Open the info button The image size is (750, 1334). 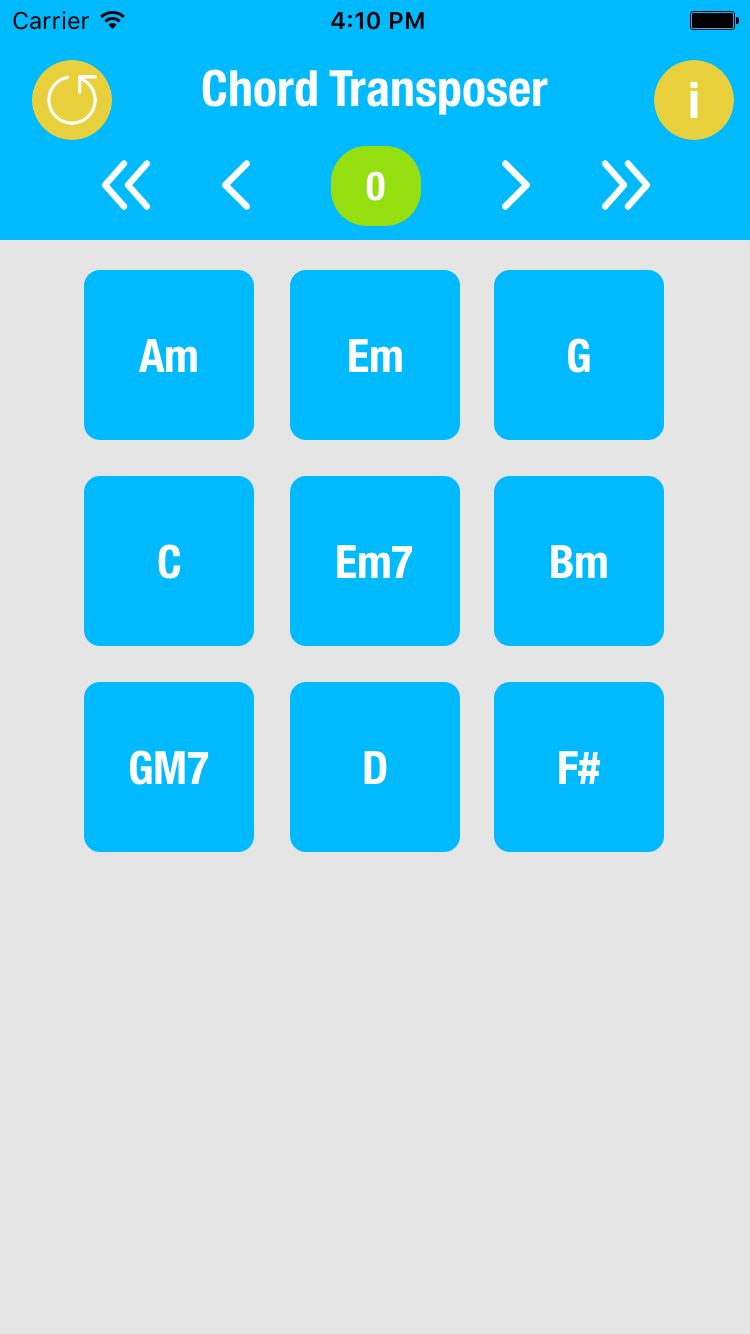click(693, 100)
